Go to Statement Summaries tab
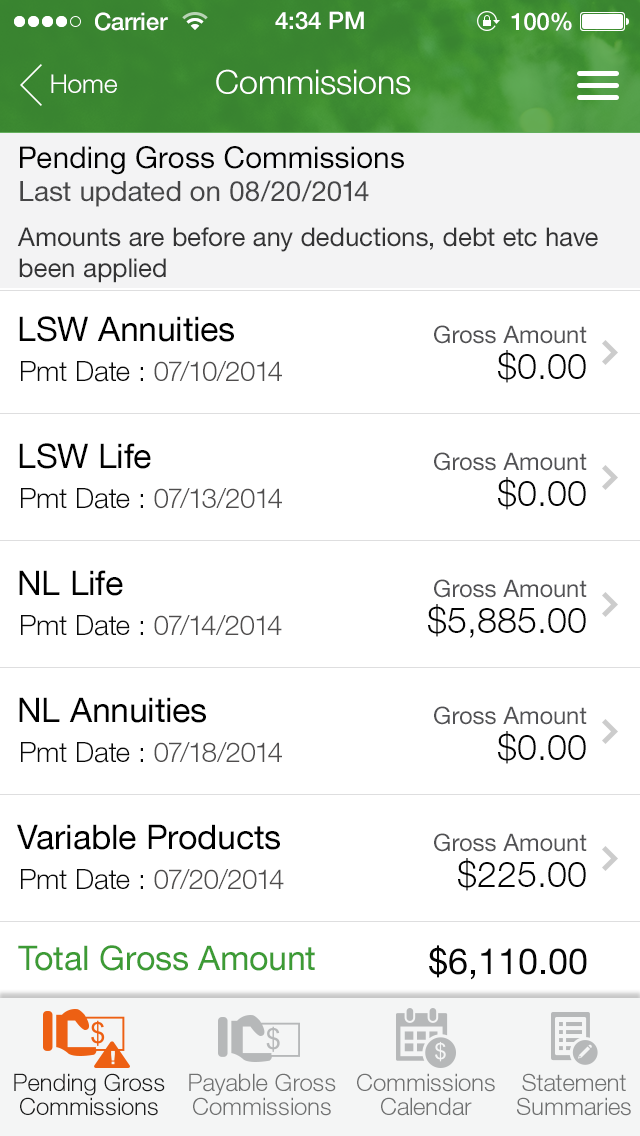640x1136 pixels. 573,1064
